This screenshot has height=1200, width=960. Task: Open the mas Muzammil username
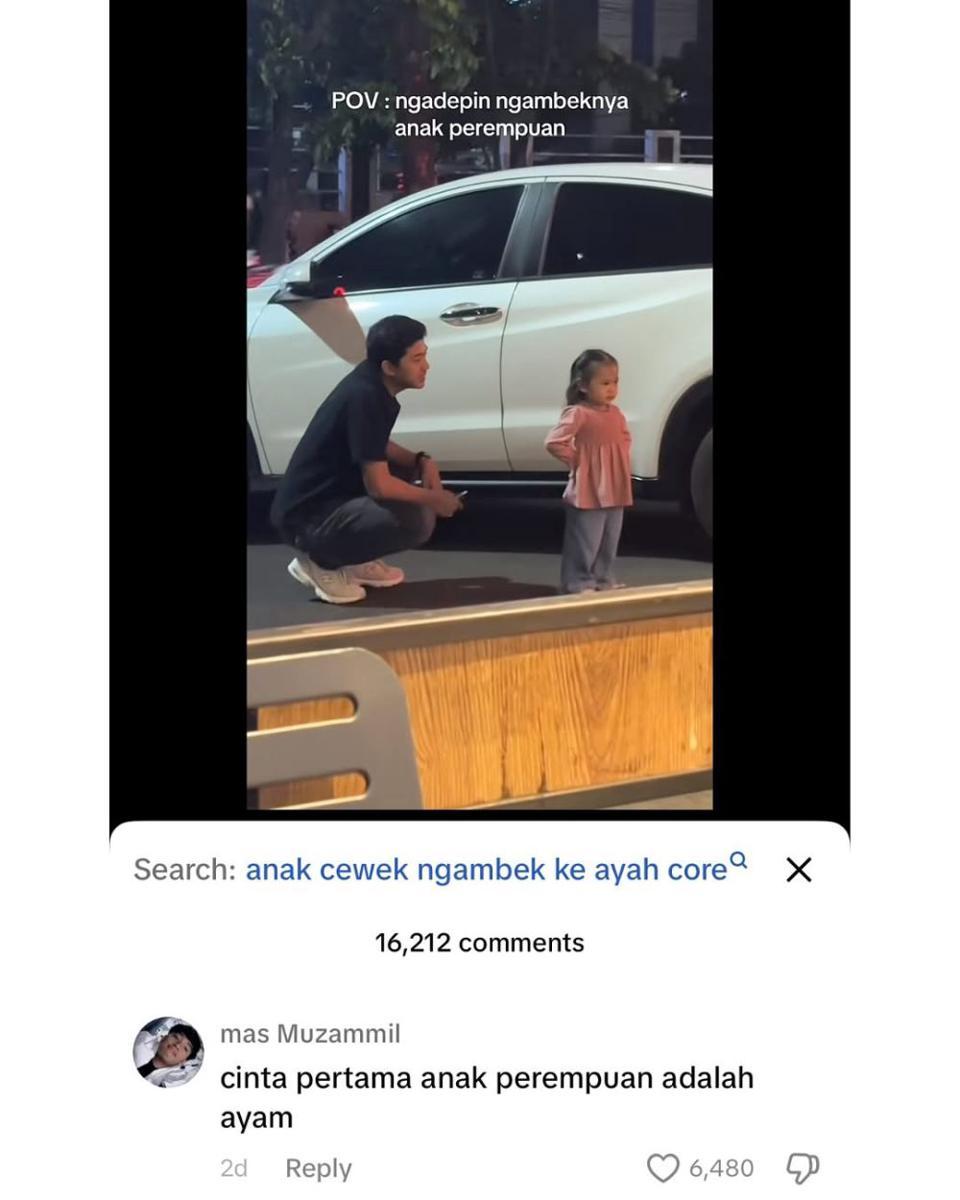pyautogui.click(x=310, y=1034)
